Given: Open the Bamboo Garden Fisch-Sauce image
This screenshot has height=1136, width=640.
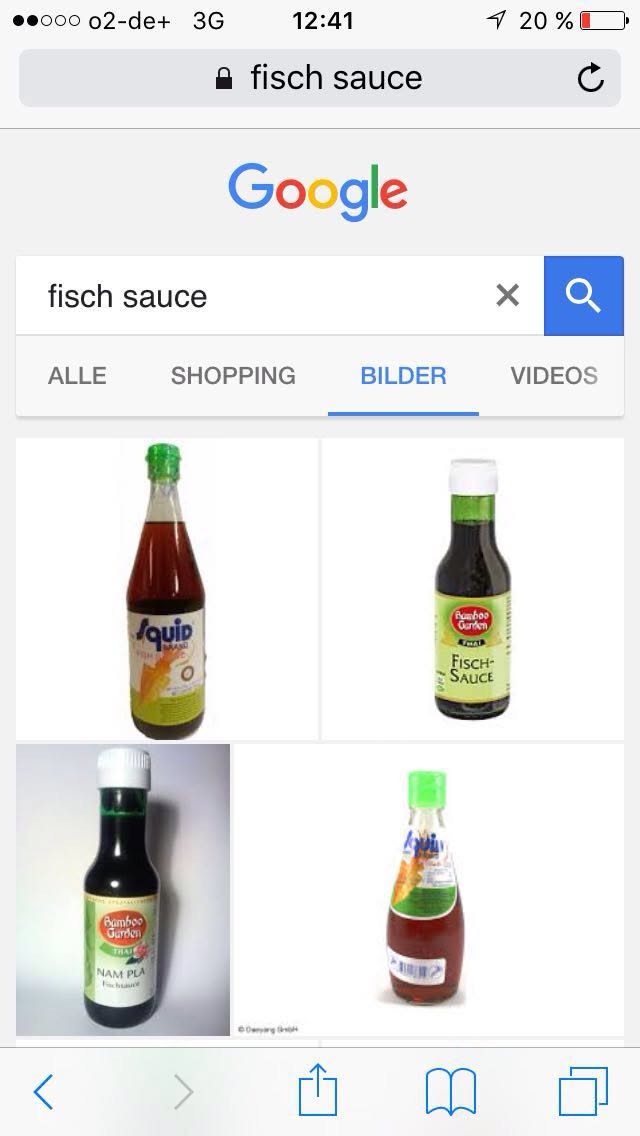Looking at the screenshot, I should pyautogui.click(x=472, y=588).
